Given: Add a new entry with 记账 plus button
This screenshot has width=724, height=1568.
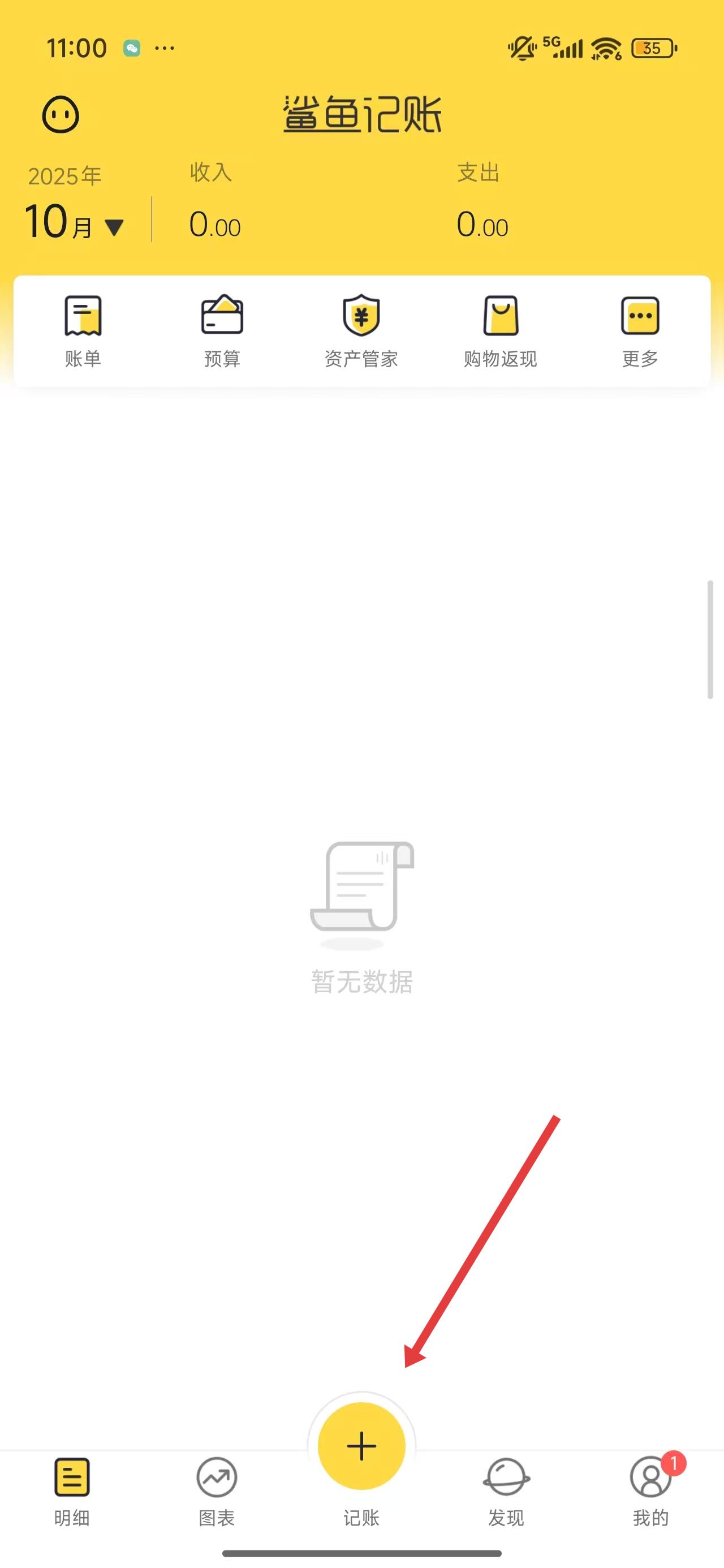Looking at the screenshot, I should 361,1446.
